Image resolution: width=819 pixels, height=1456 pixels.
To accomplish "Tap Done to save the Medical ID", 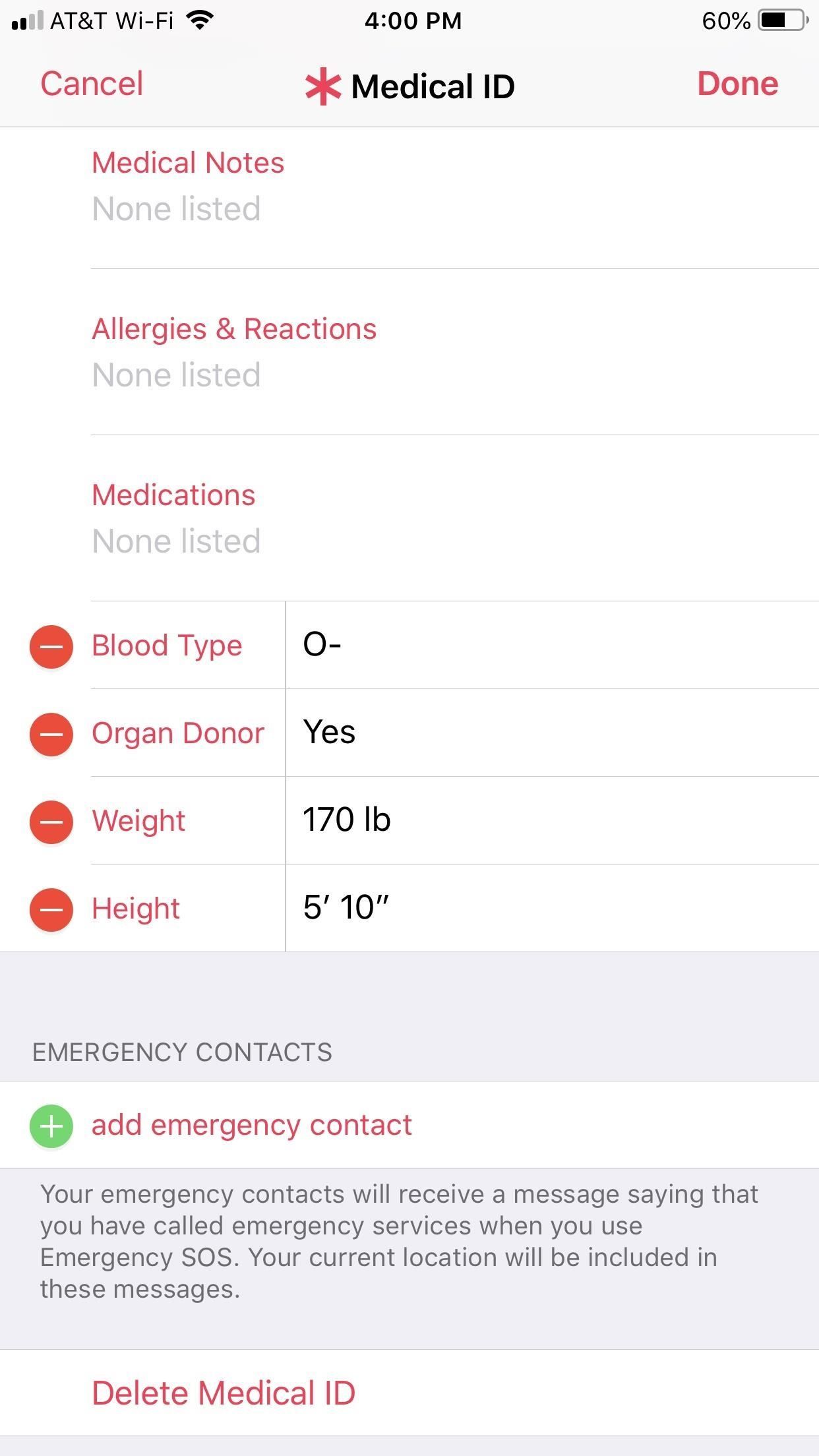I will pyautogui.click(x=737, y=84).
